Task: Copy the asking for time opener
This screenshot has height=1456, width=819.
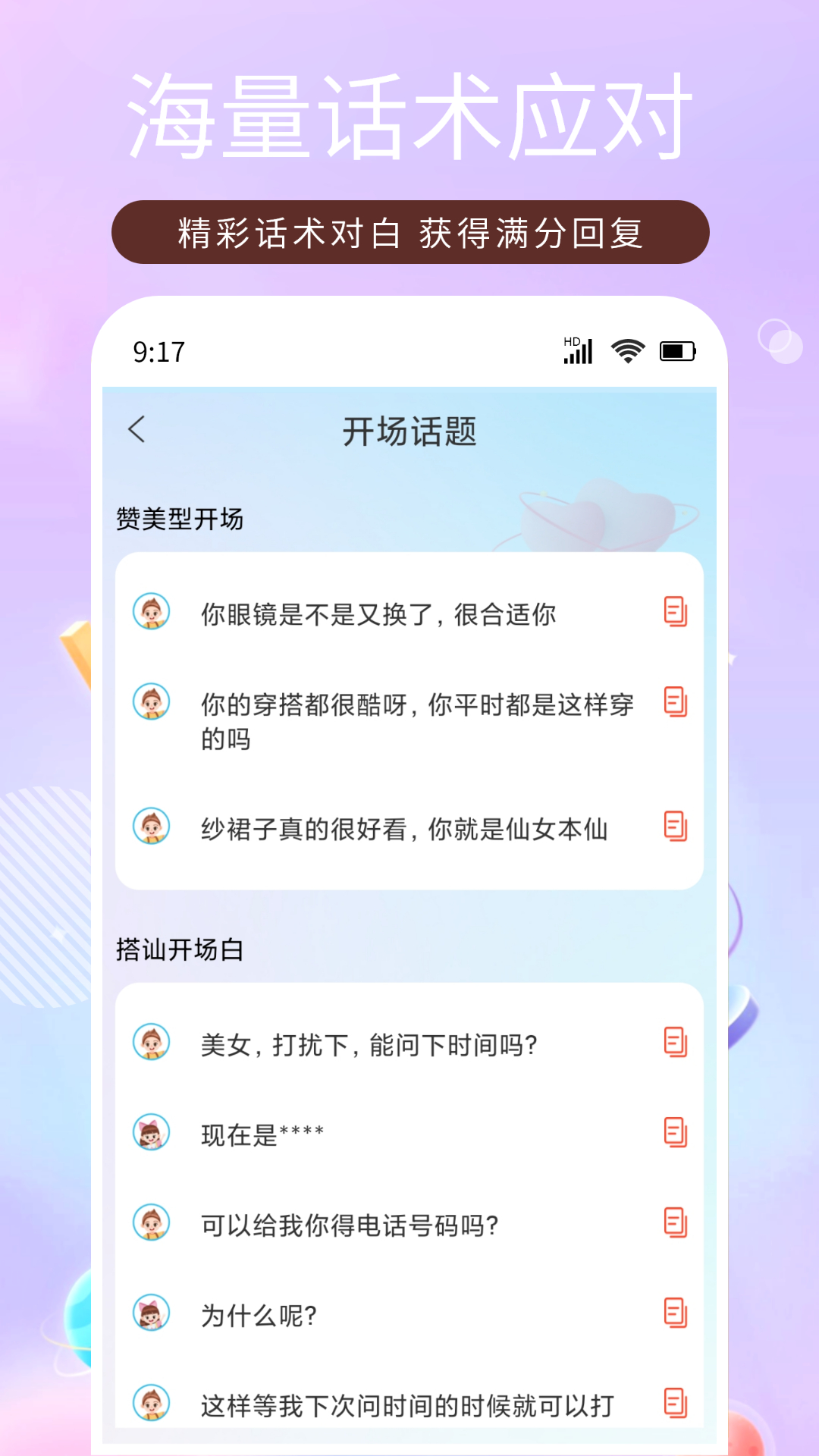Action: point(675,1042)
